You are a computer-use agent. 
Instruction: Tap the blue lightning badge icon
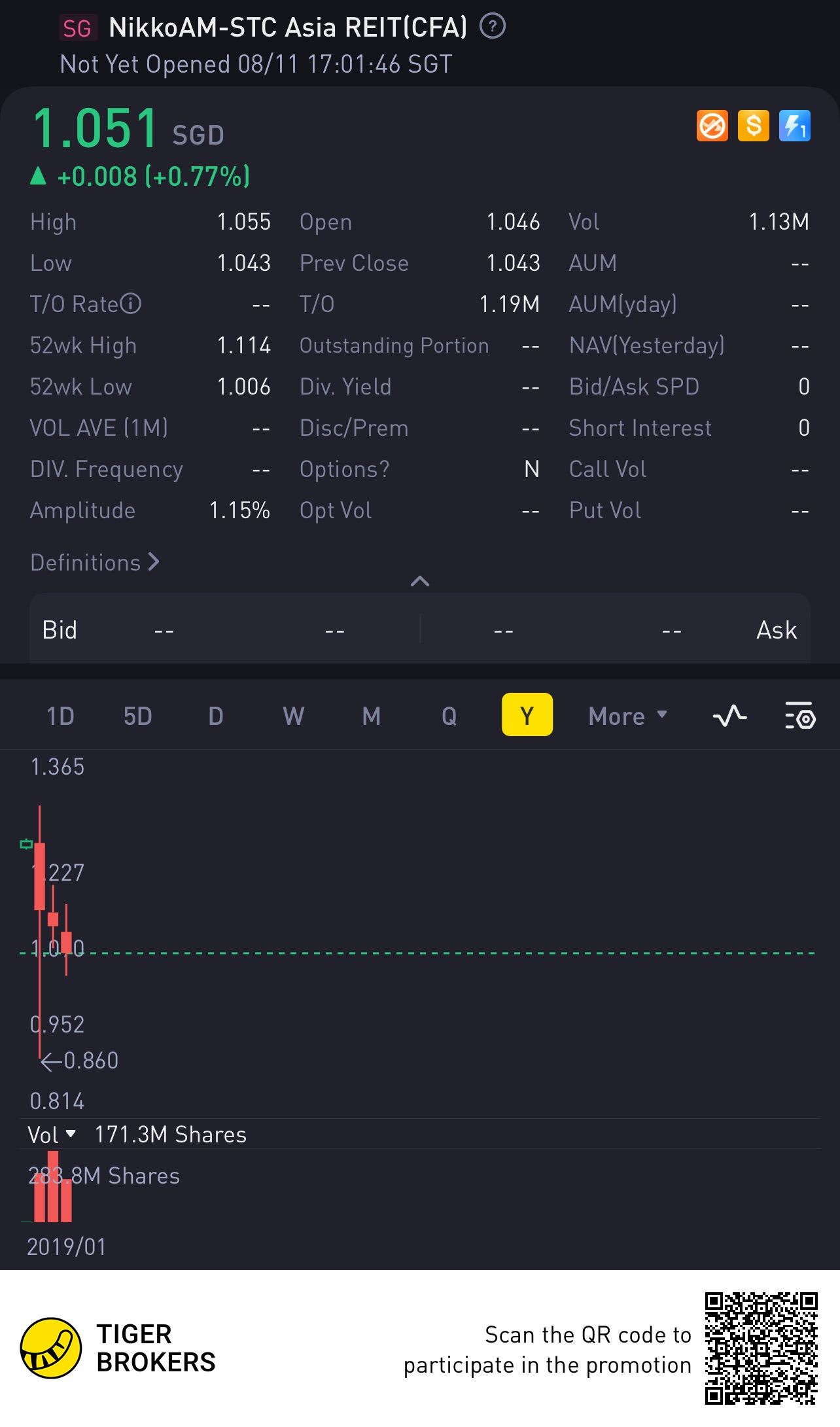click(x=794, y=126)
